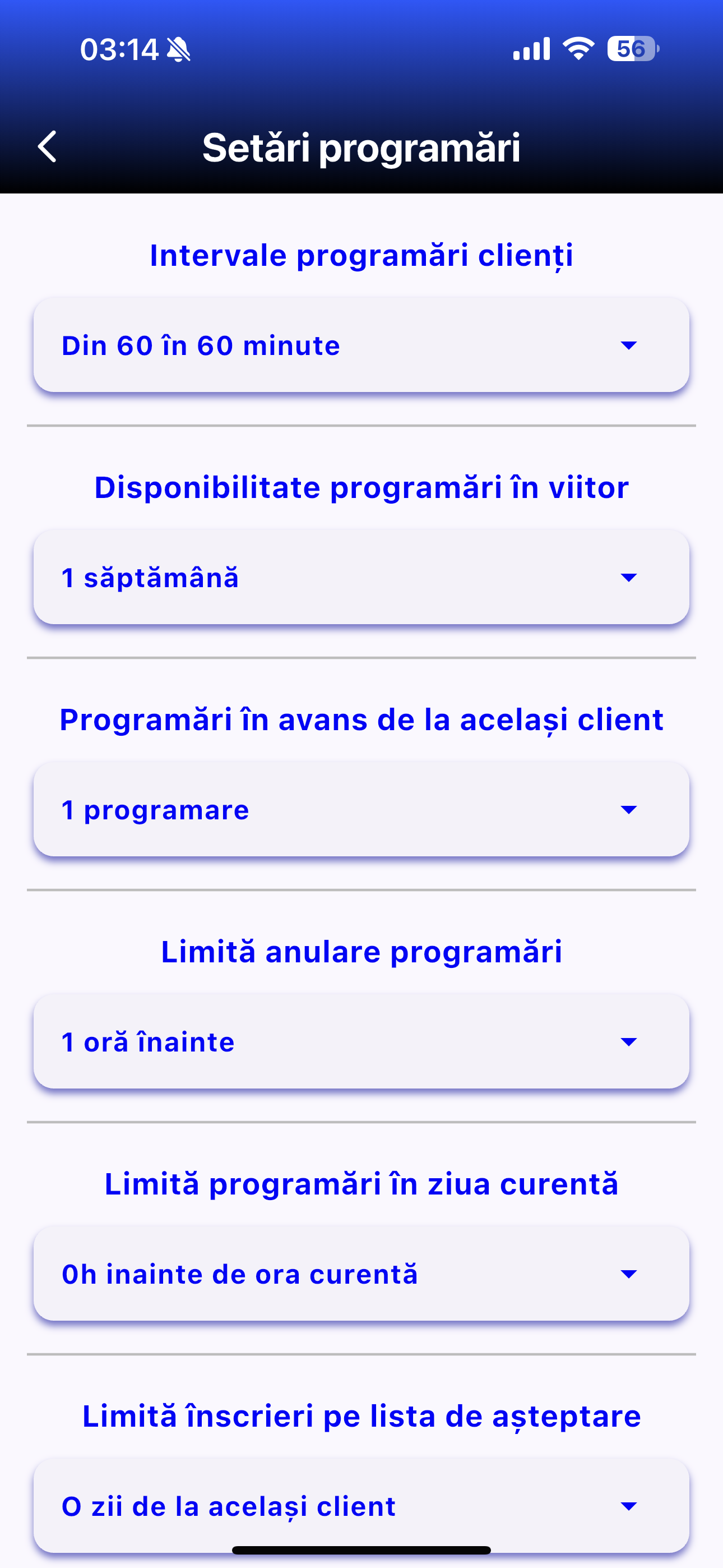This screenshot has height=1568, width=723.
Task: Tap the caret on the waiting list dropdown
Action: [x=630, y=1506]
